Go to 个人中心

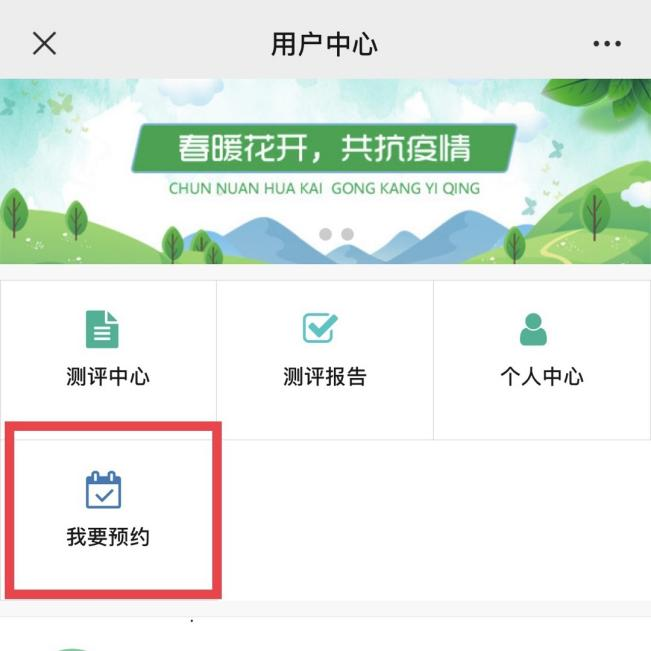541,350
